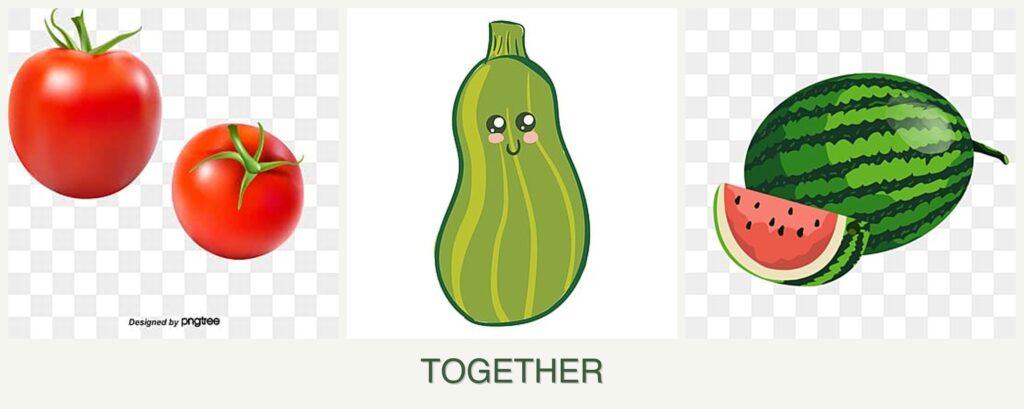
Task: Tap the TOGETHER button
Action: (511, 371)
